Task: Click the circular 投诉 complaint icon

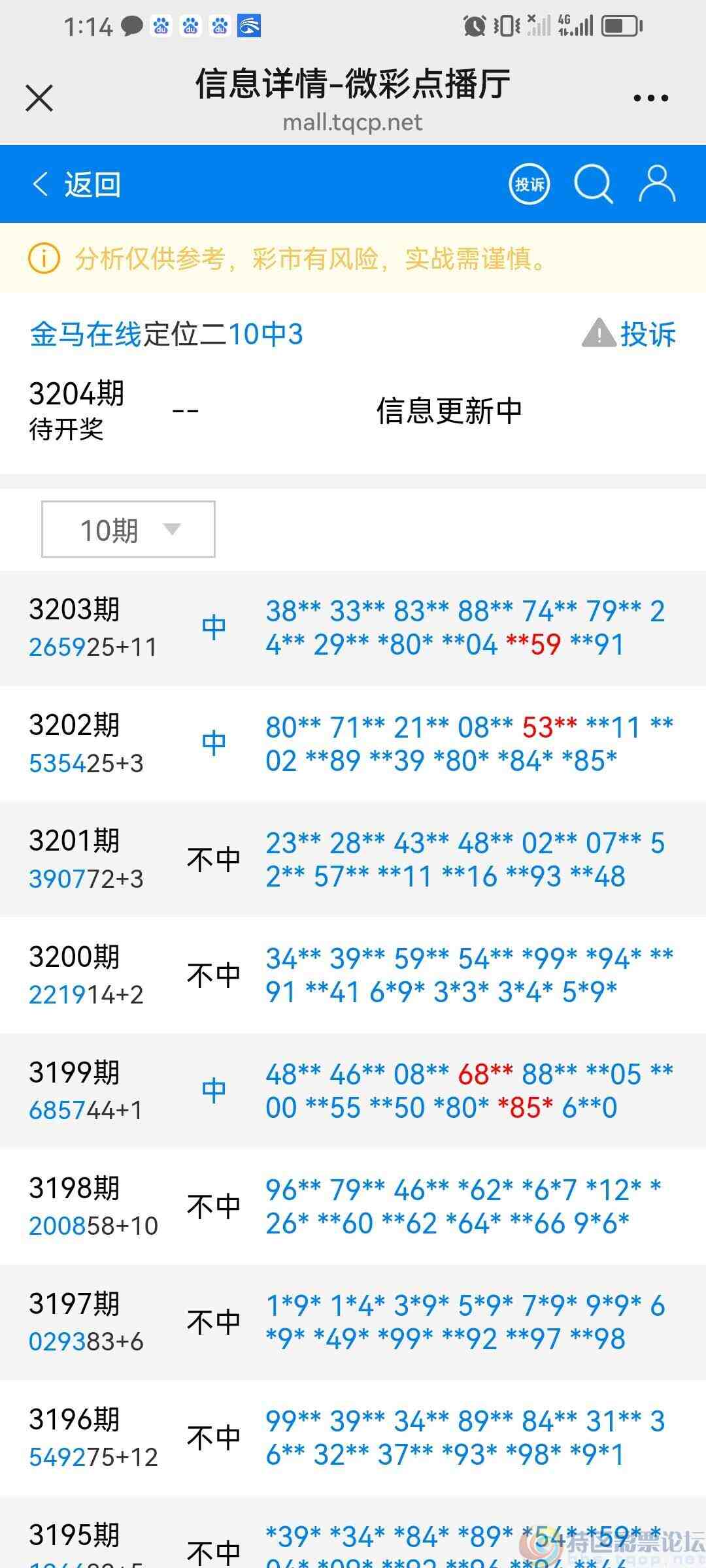Action: point(529,184)
